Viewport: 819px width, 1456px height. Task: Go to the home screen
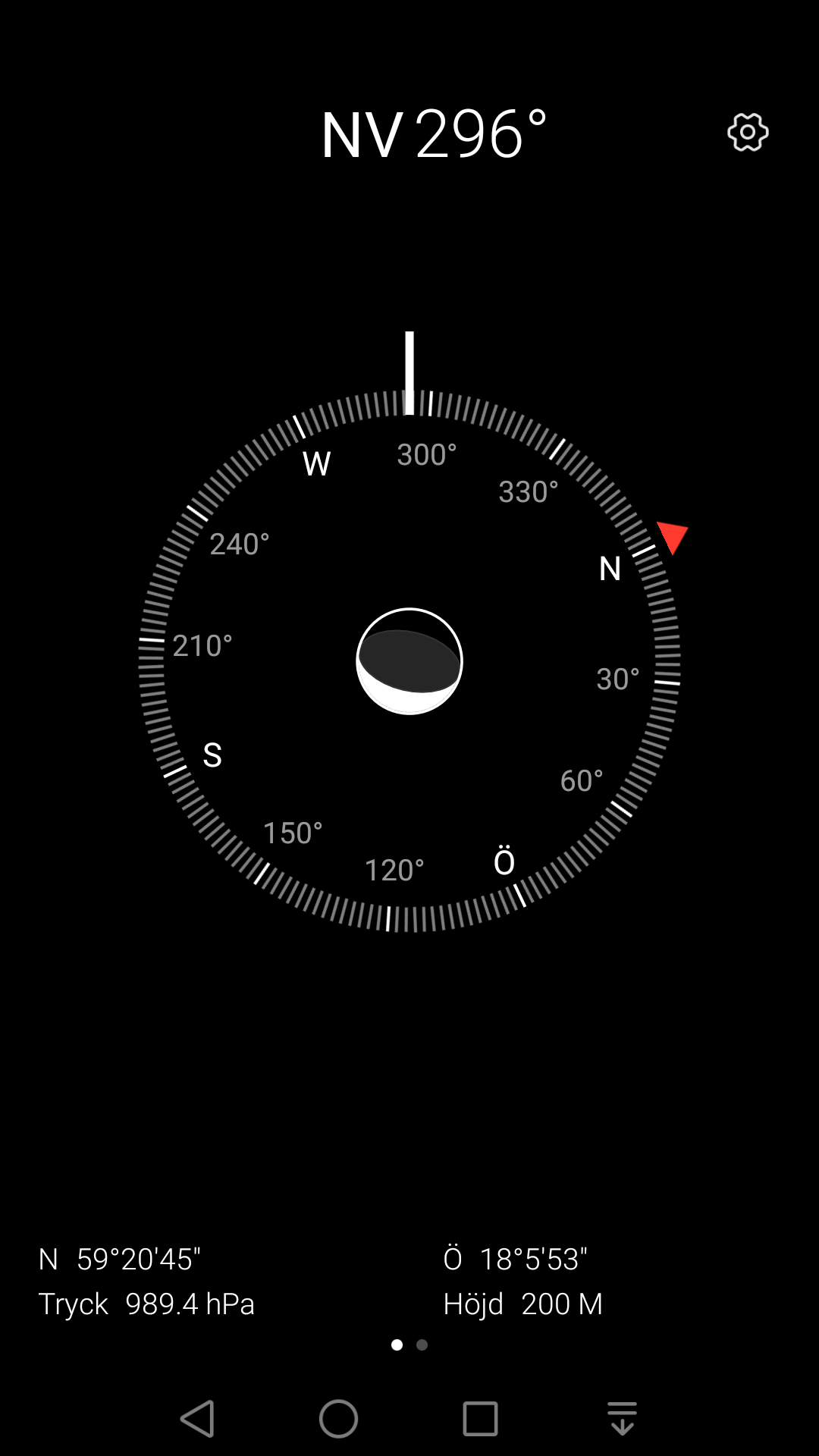pyautogui.click(x=338, y=1418)
